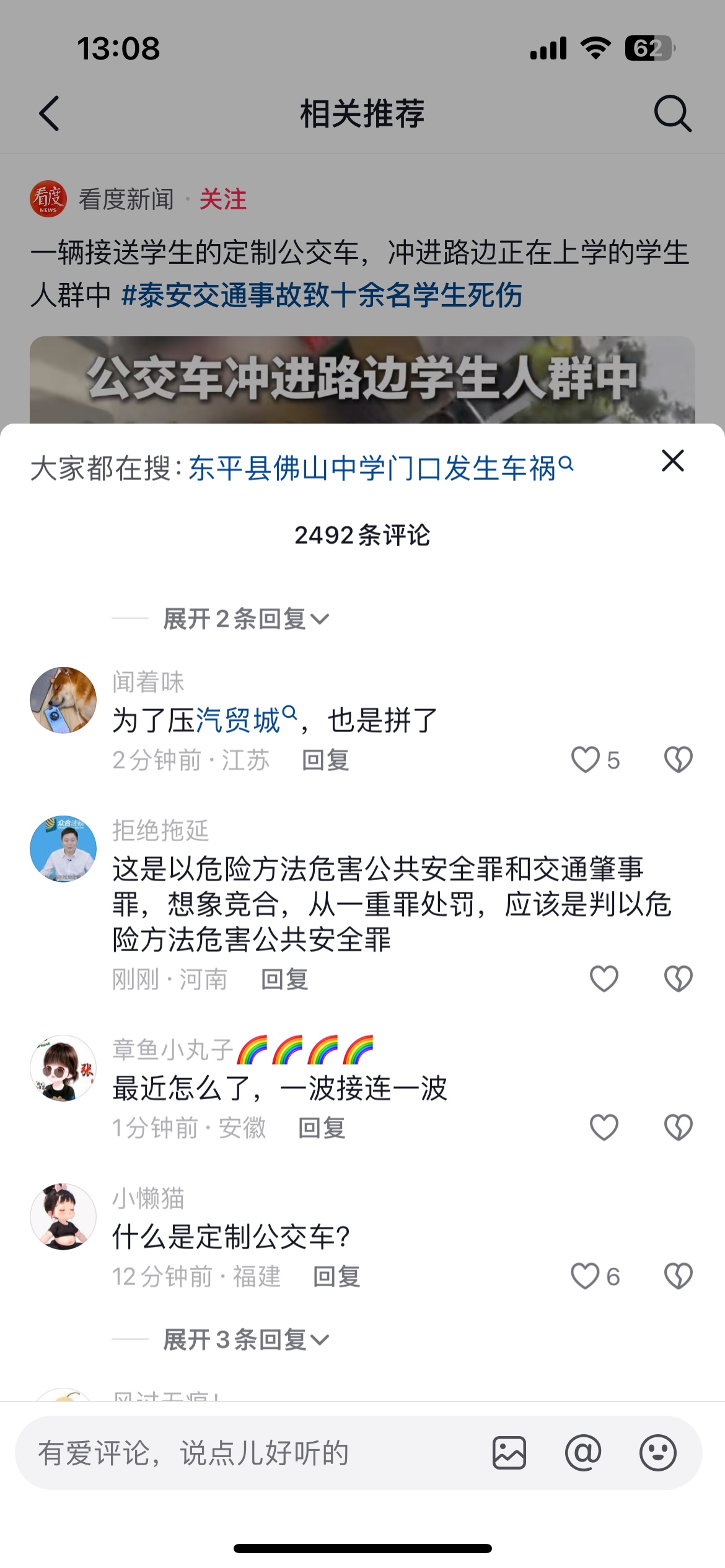This screenshot has height=1568, width=725.
Task: Close the comments panel
Action: (x=672, y=461)
